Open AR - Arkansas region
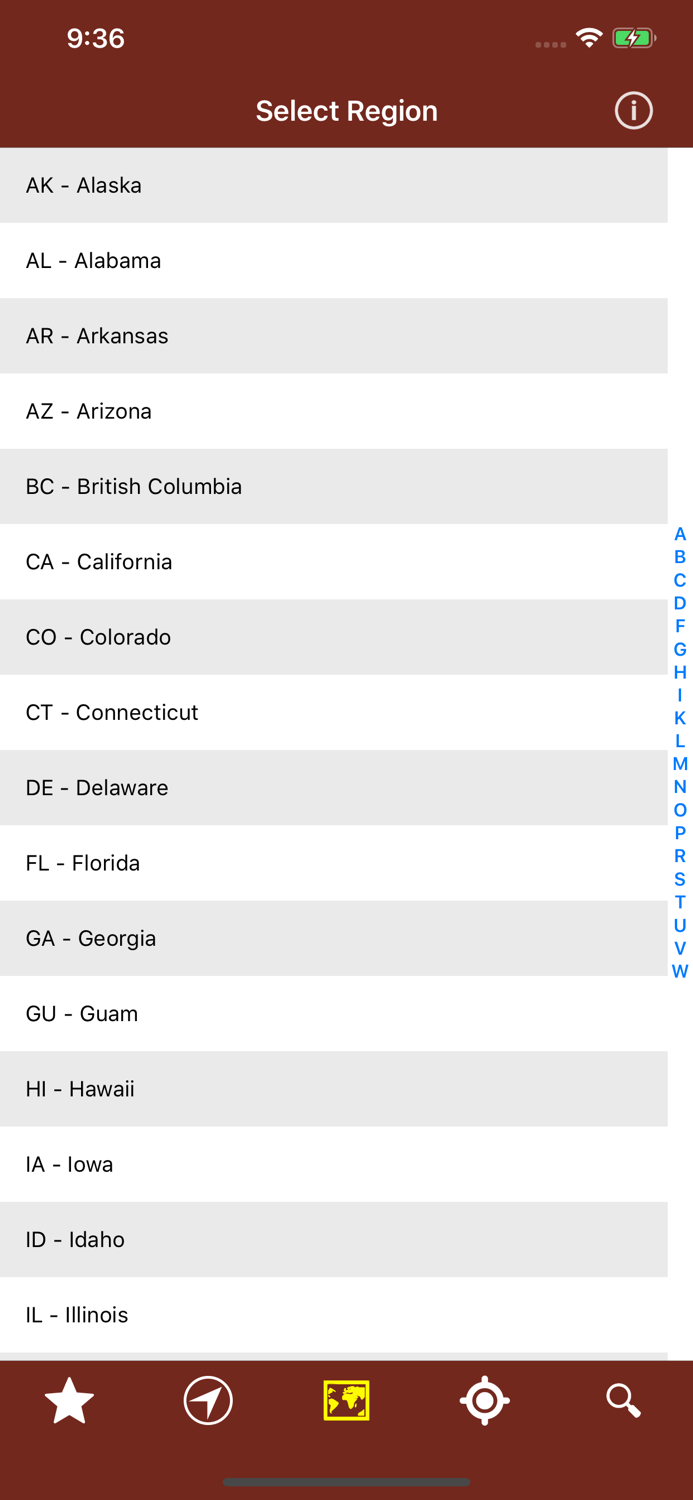Image resolution: width=693 pixels, height=1500 pixels. [x=334, y=336]
